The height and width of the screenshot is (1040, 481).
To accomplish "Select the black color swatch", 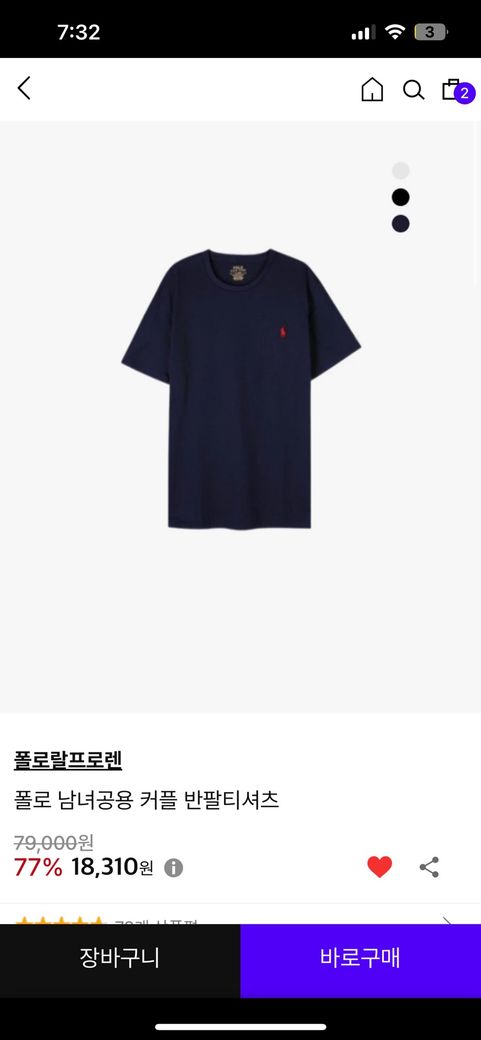I will [401, 197].
